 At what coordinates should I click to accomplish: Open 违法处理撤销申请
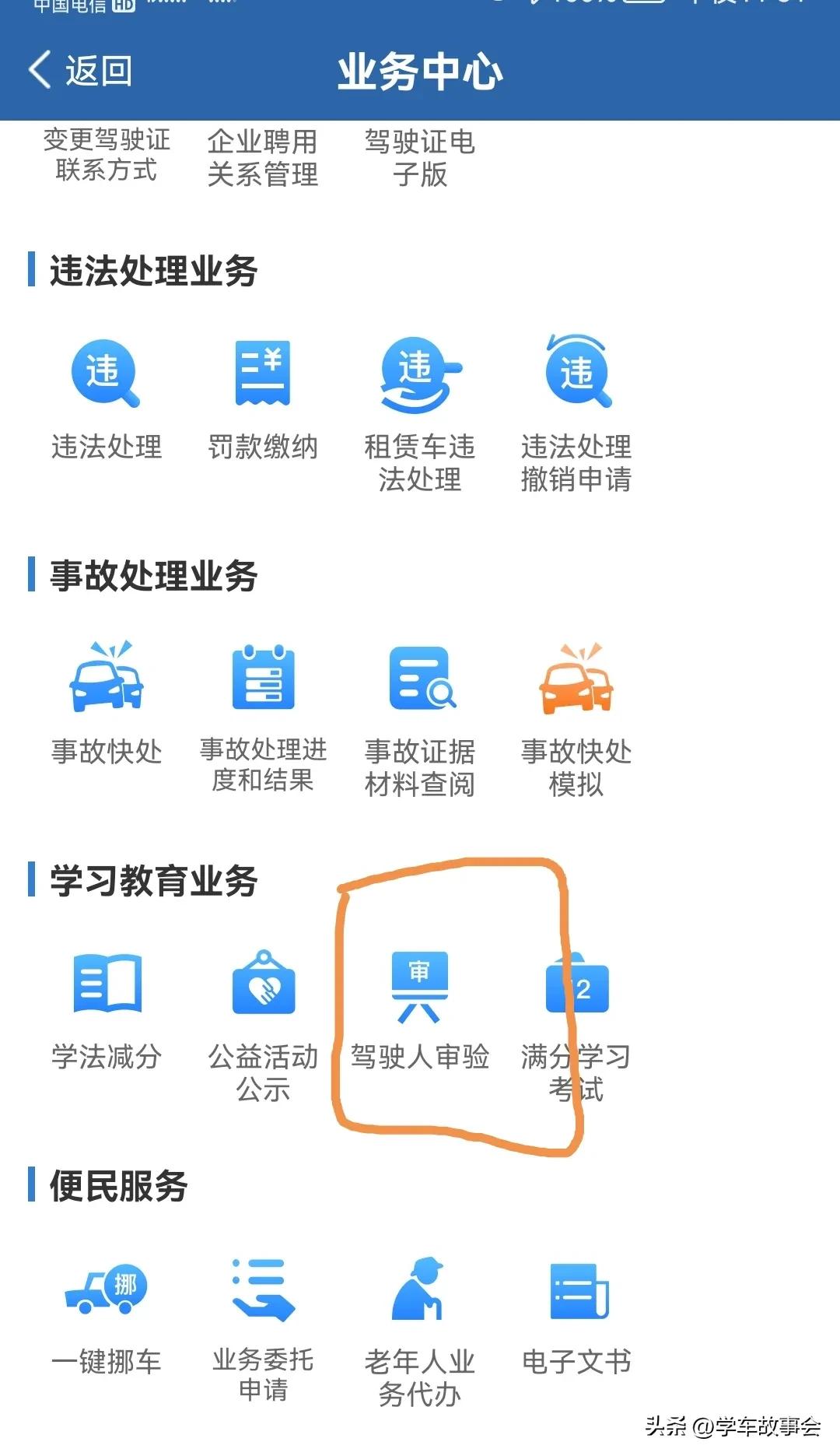(x=576, y=412)
